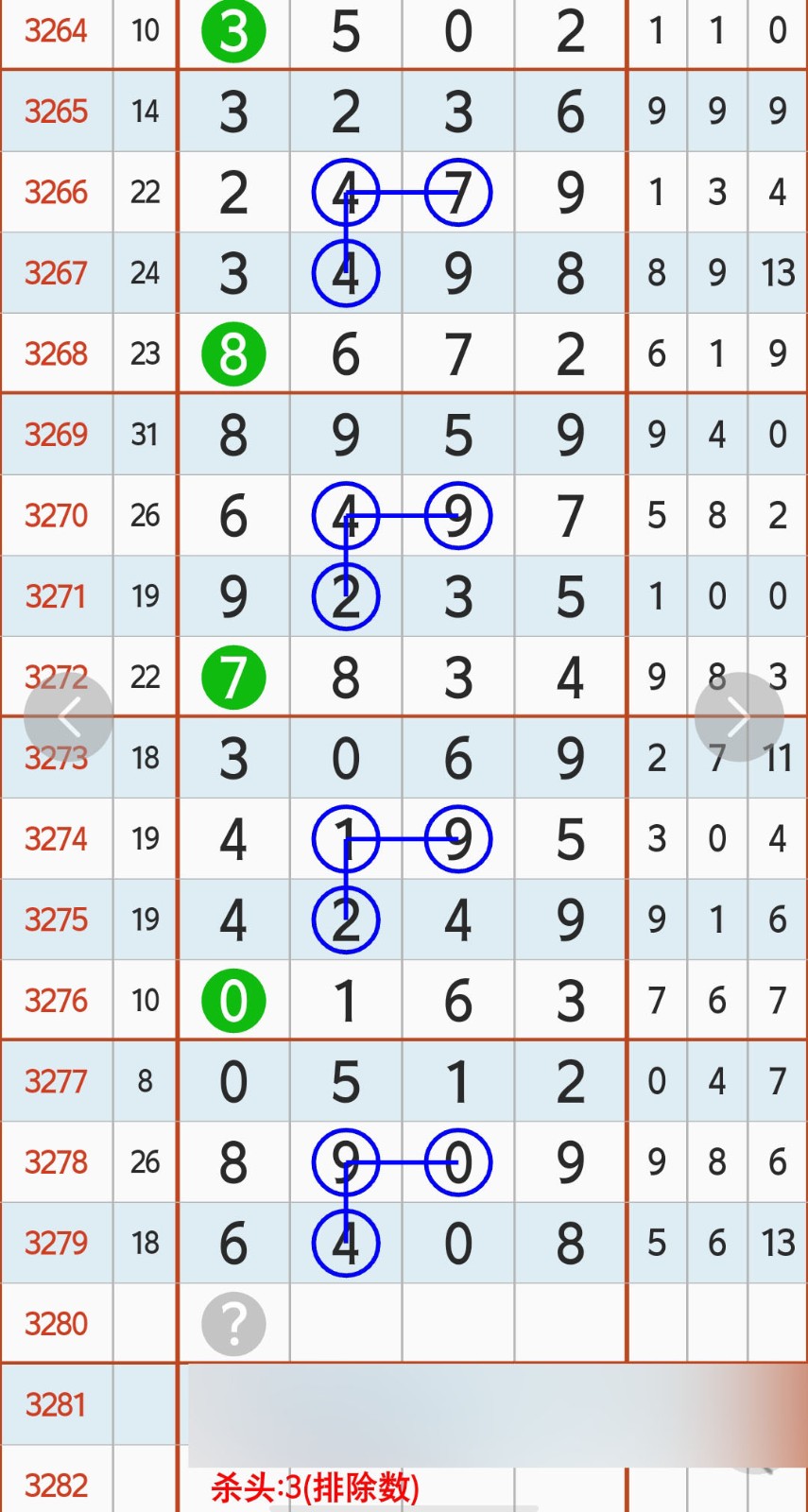Click the gray question mark for row 3280

click(x=232, y=1323)
